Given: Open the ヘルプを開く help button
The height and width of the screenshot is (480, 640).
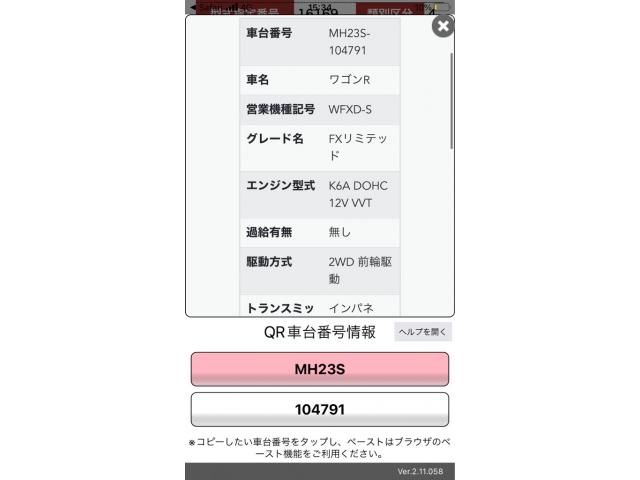Looking at the screenshot, I should [x=422, y=332].
